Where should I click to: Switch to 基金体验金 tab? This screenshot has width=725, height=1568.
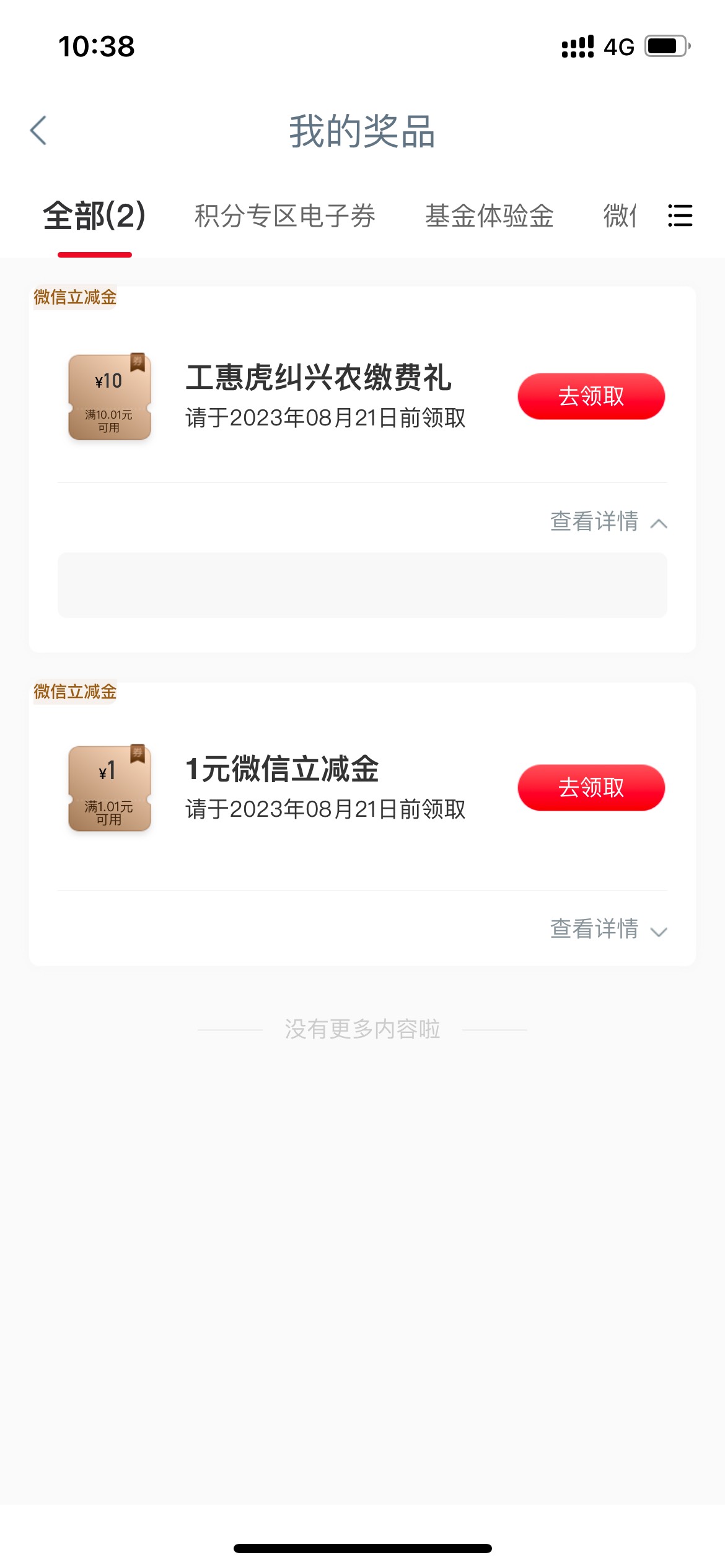(x=490, y=216)
